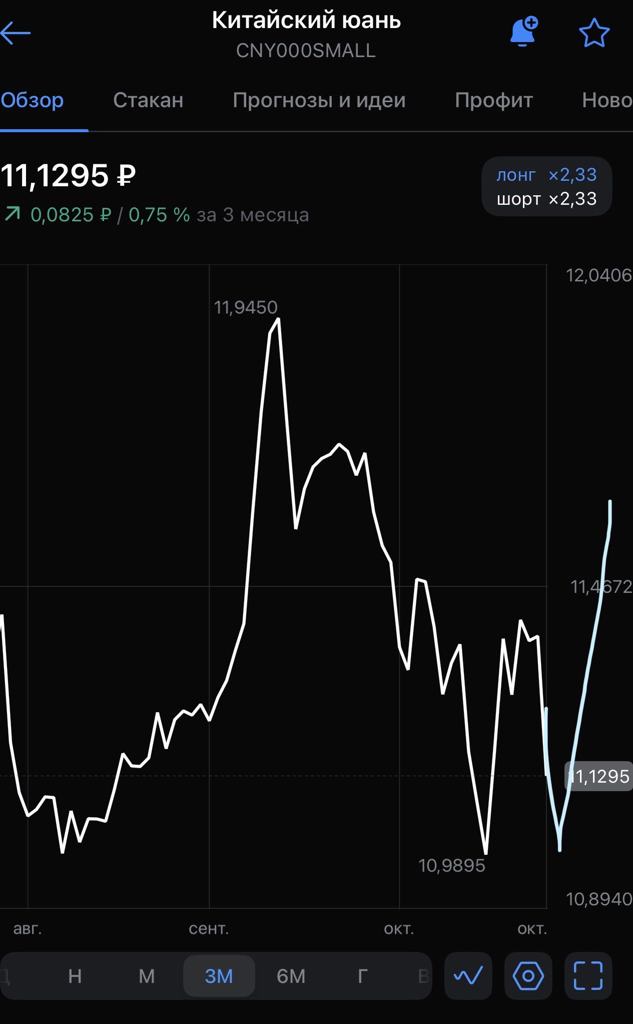Select the 3М chart period
The width and height of the screenshot is (633, 1024).
219,976
